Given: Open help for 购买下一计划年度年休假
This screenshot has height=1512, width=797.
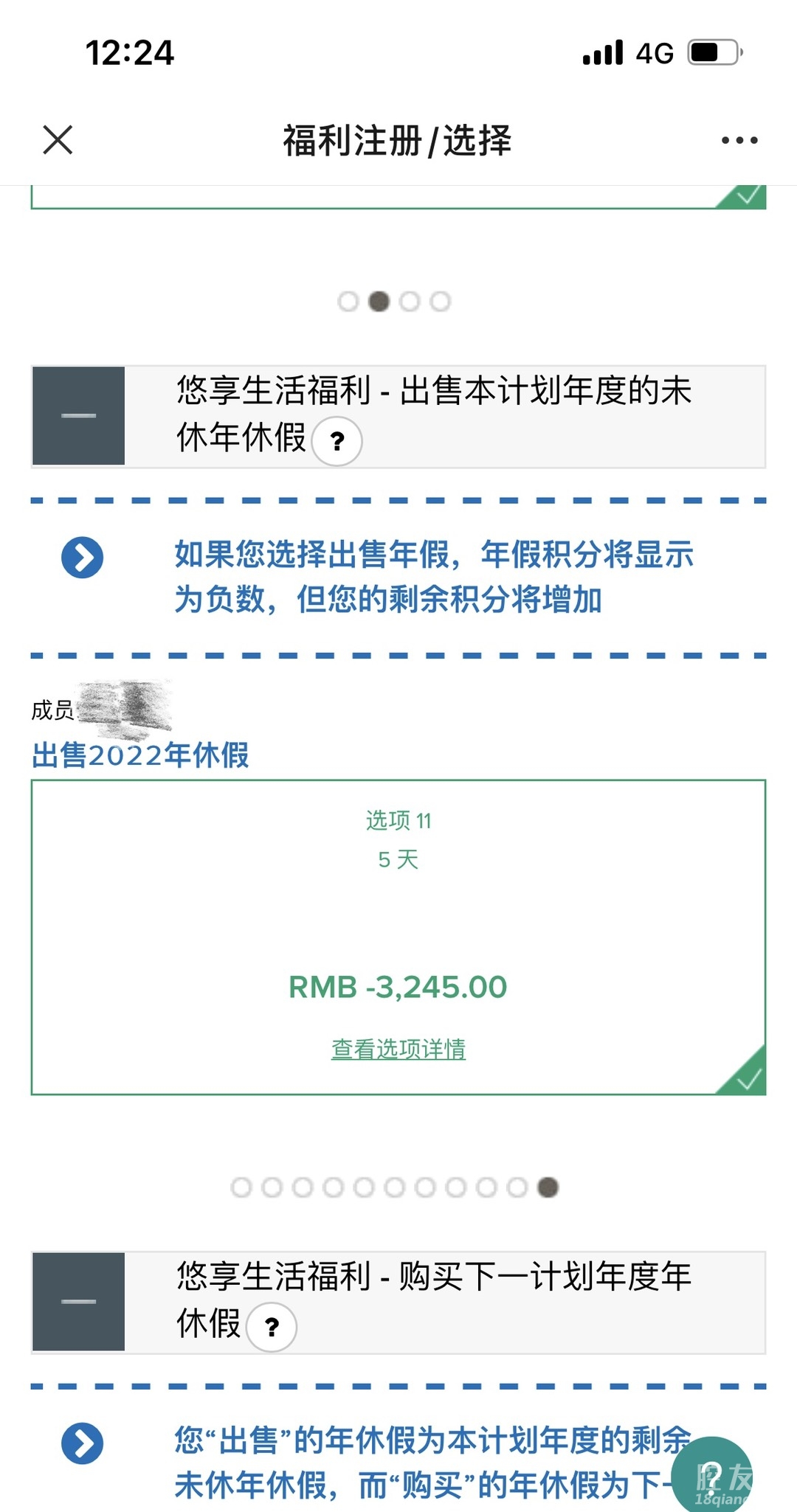Looking at the screenshot, I should click(x=272, y=1327).
